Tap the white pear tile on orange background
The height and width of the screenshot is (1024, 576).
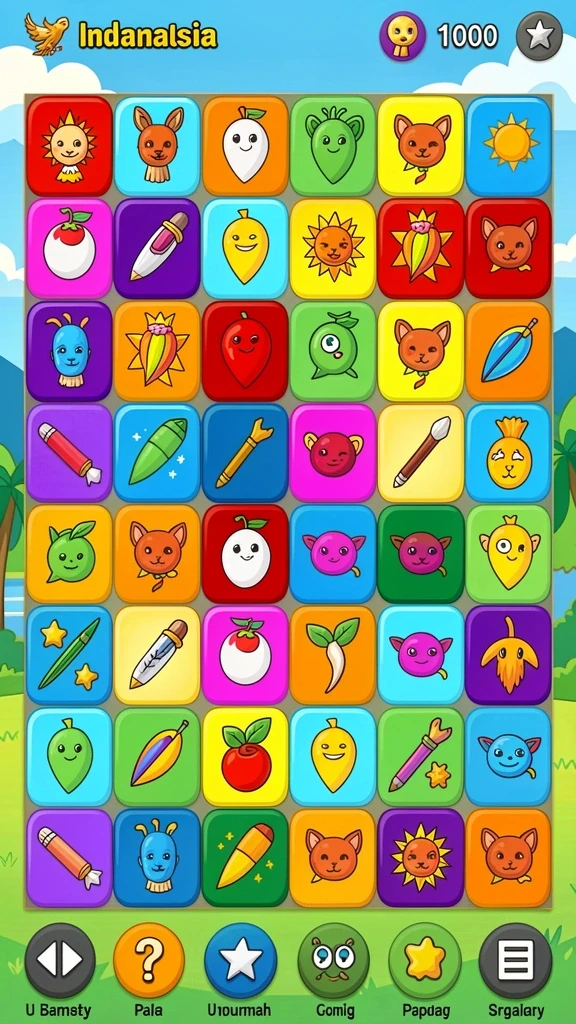[x=245, y=146]
